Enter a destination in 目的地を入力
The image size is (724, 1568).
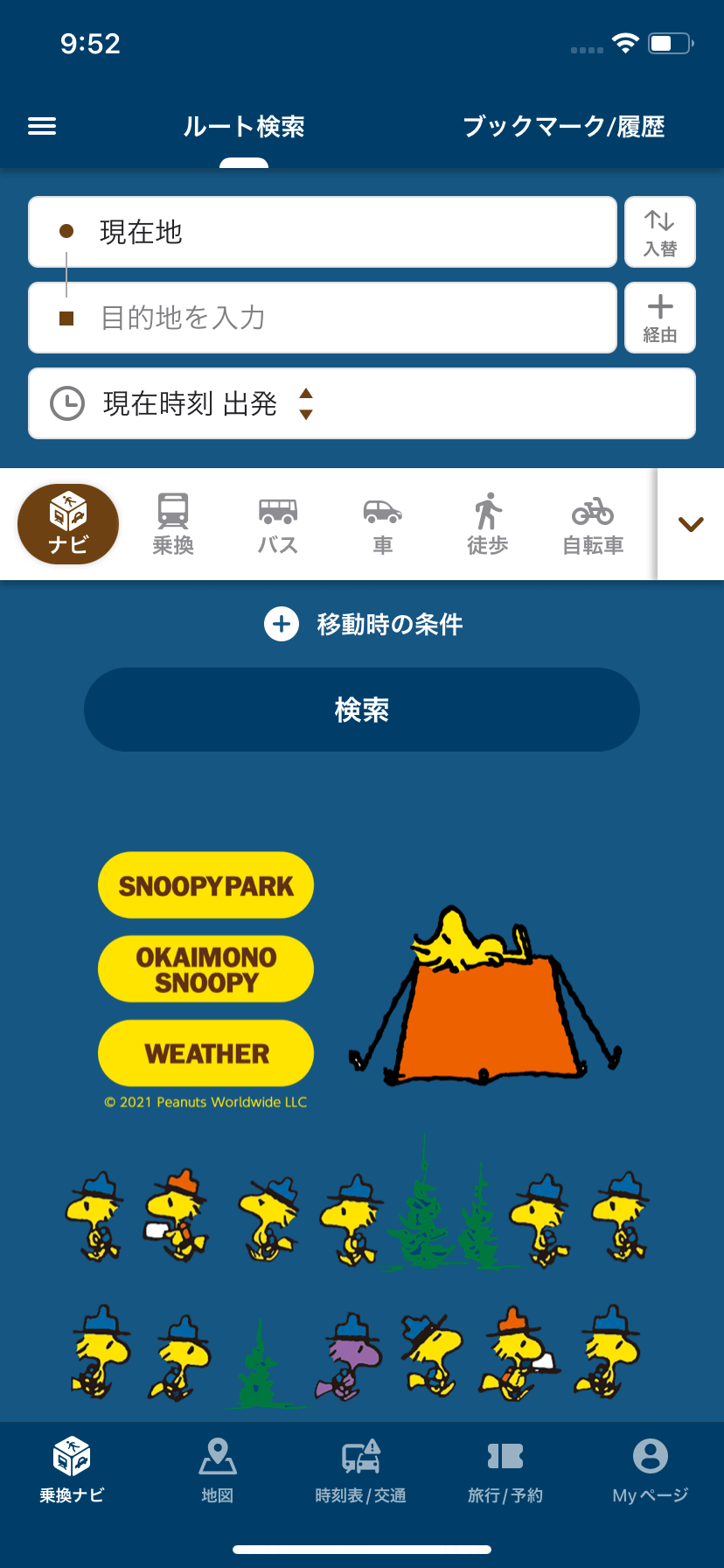[323, 318]
